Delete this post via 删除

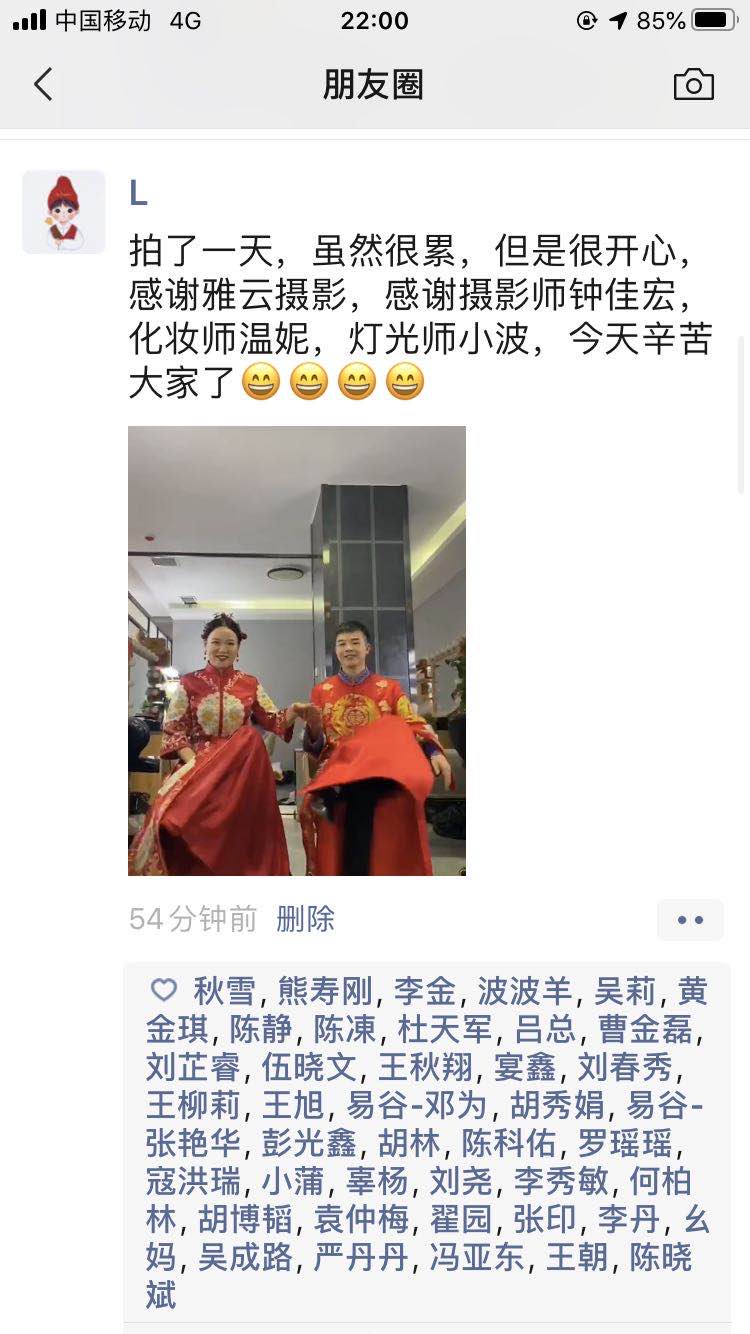[305, 919]
